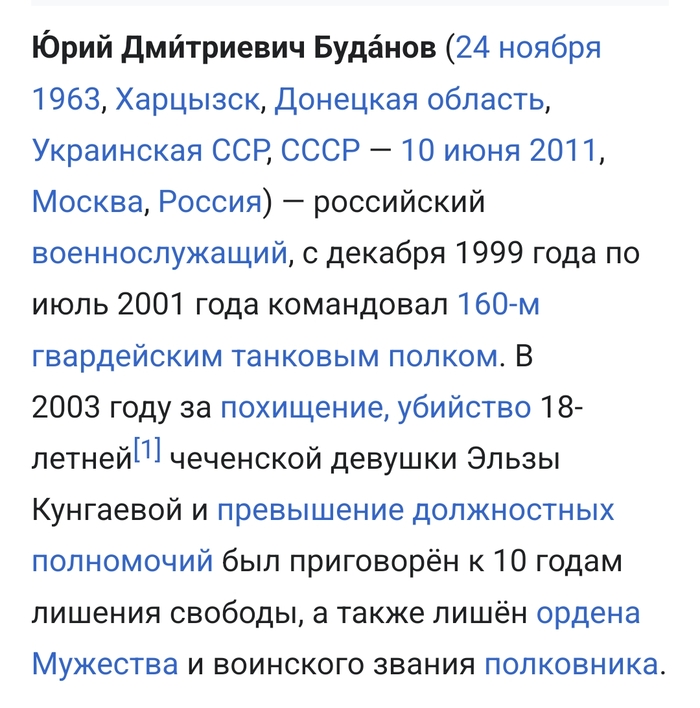Open превышение должностных полномочий link
The height and width of the screenshot is (708, 700).
click(x=415, y=510)
